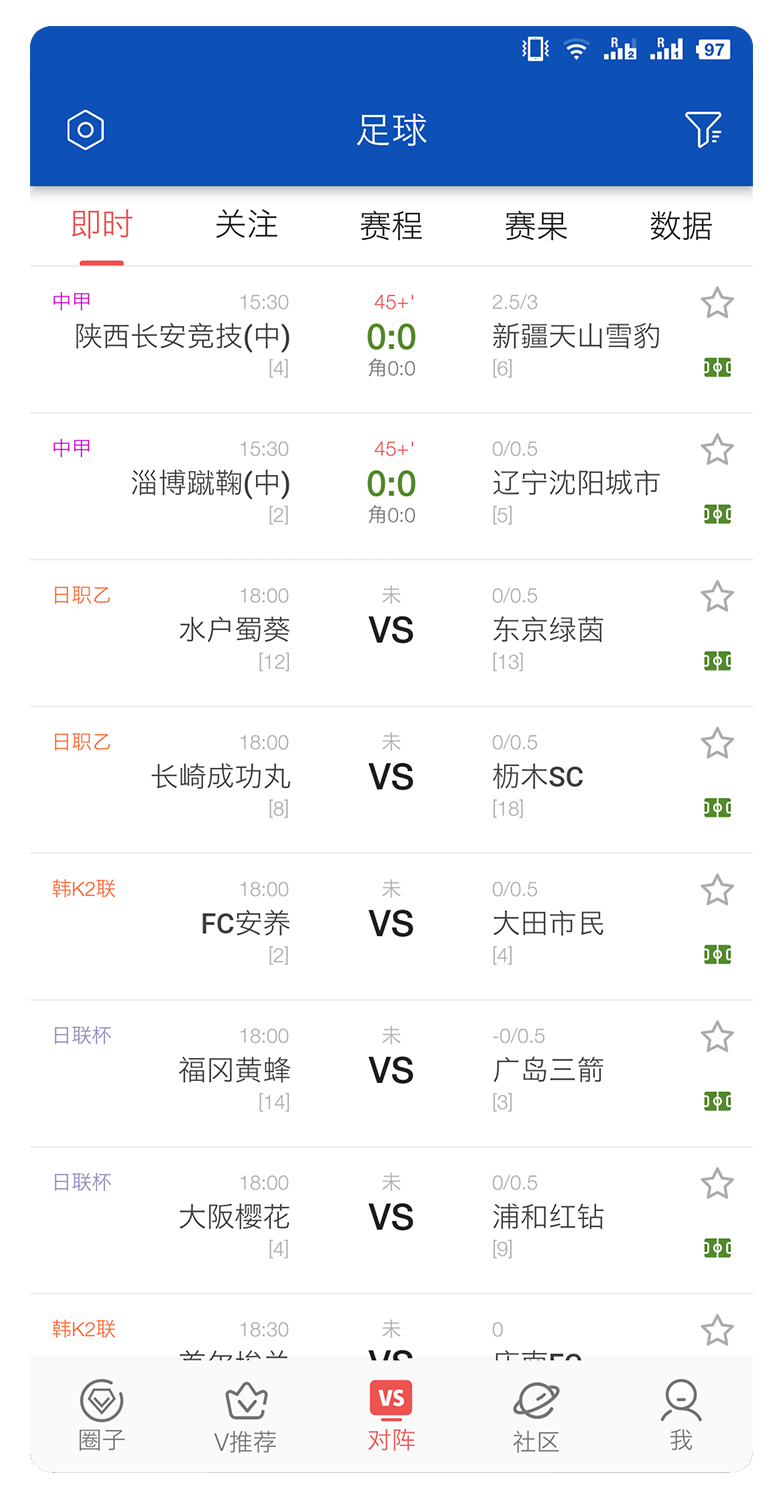
Task: Switch to the 数据 tab
Action: (680, 225)
